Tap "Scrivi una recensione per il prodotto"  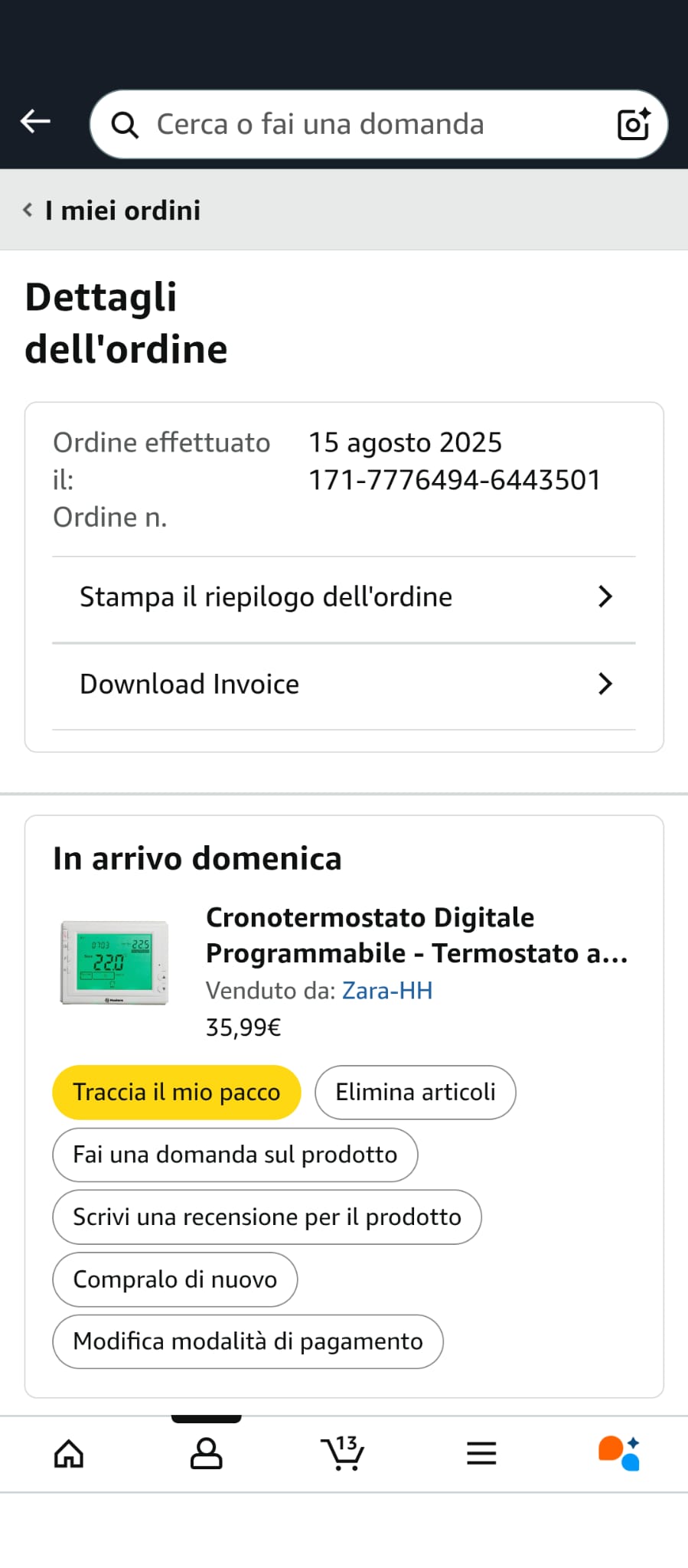point(267,1217)
